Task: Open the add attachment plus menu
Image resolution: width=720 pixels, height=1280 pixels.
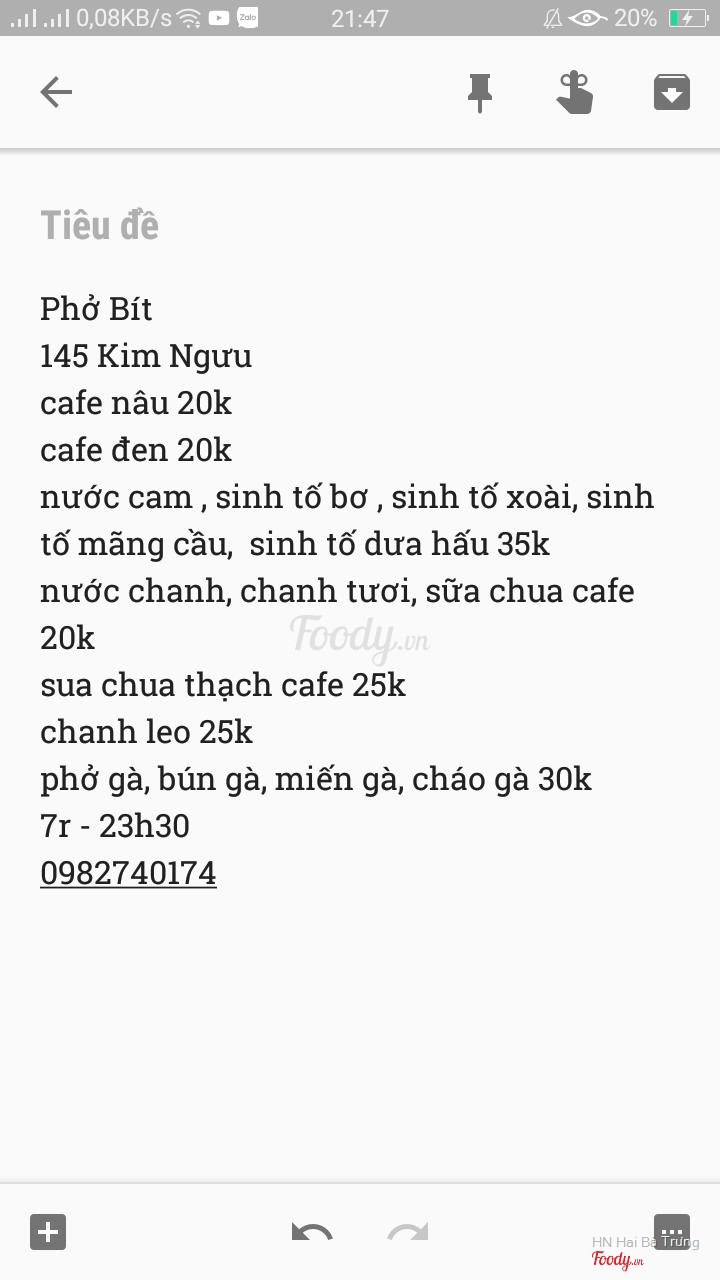Action: [48, 1232]
